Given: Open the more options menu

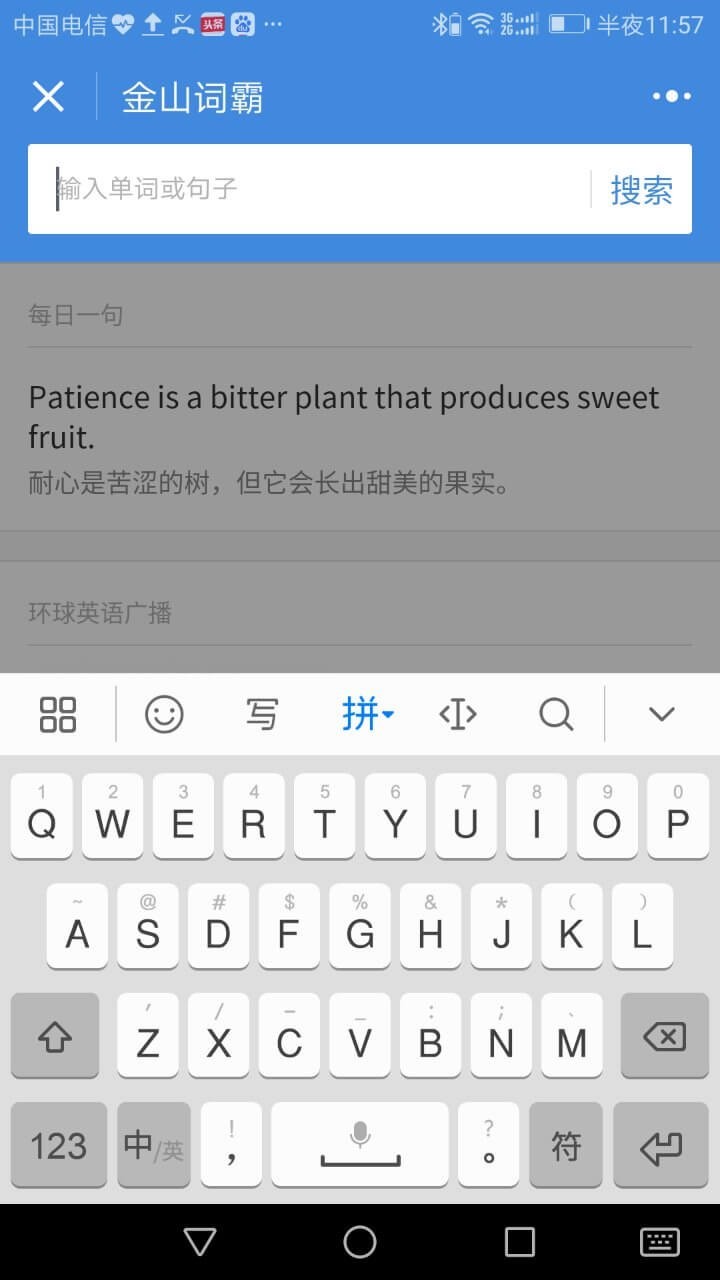Looking at the screenshot, I should [671, 97].
